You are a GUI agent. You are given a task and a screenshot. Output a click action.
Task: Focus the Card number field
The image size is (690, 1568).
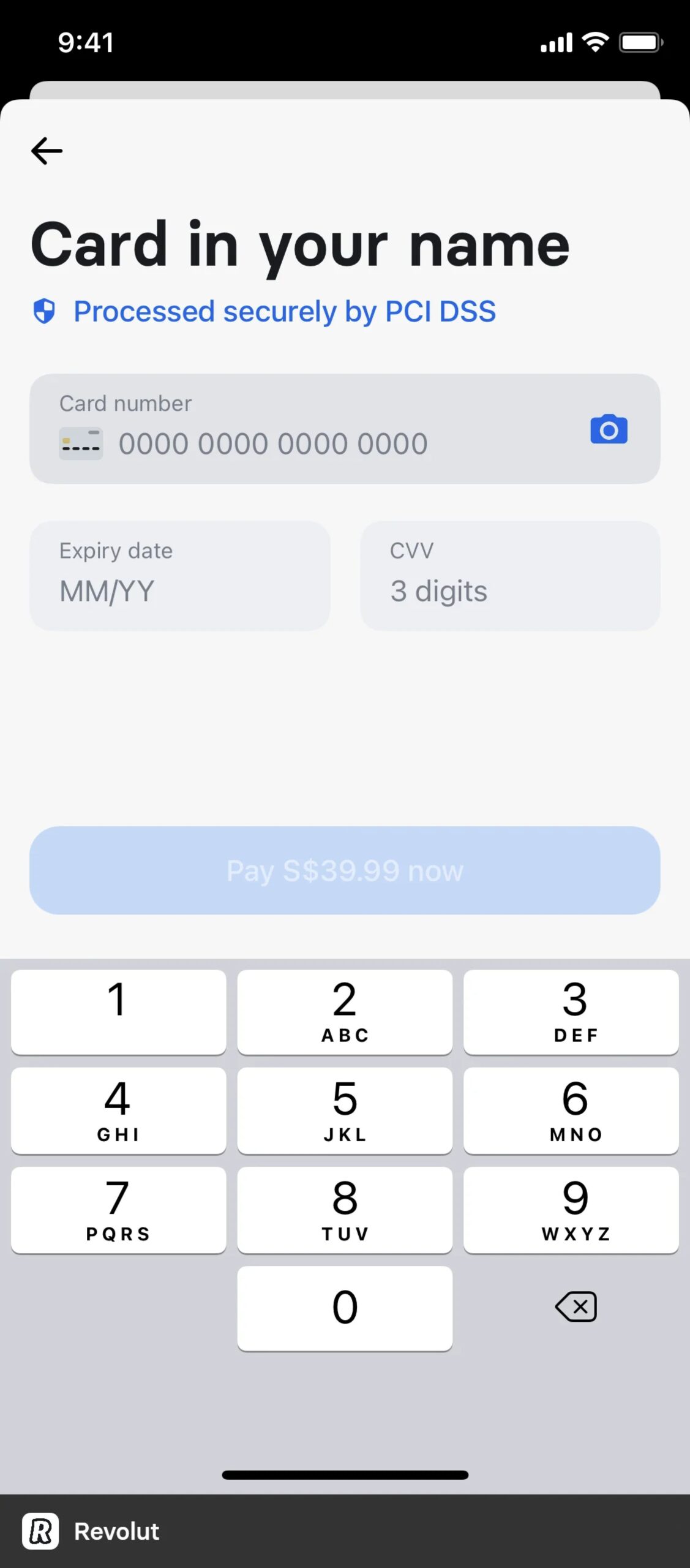[x=306, y=442]
